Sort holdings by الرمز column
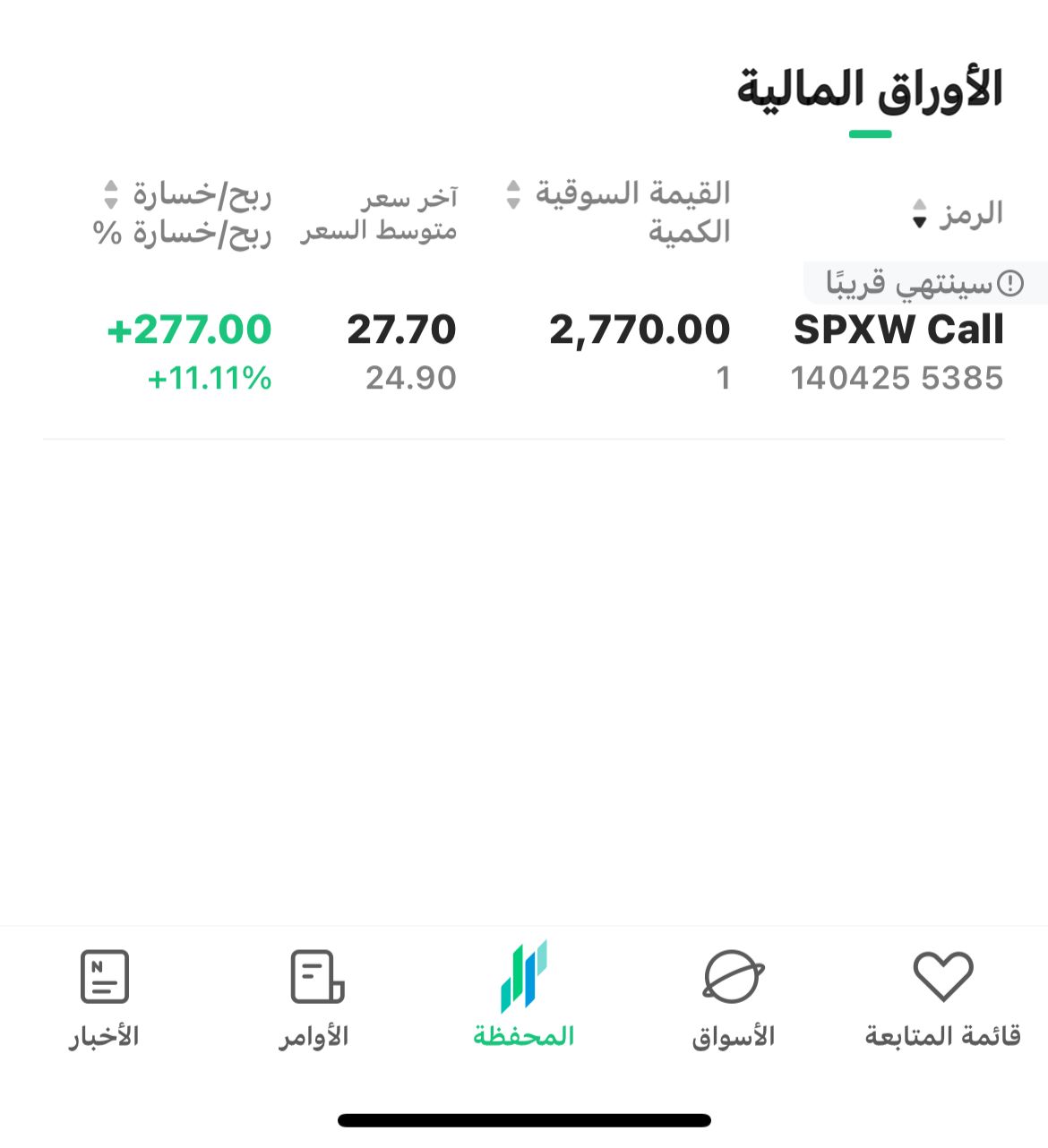The height and width of the screenshot is (1148, 1048). coord(958,214)
